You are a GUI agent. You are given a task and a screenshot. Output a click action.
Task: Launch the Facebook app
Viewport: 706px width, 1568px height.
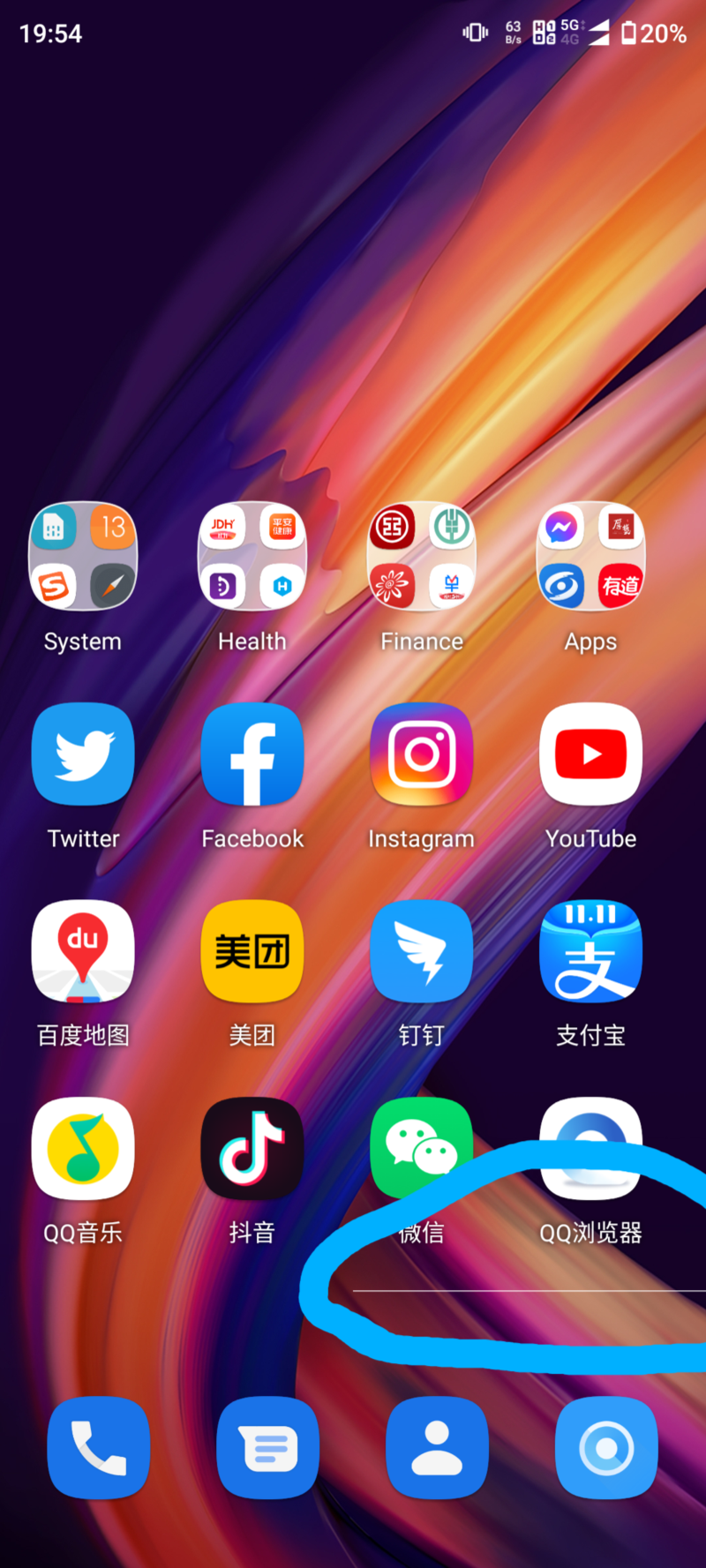tap(252, 754)
